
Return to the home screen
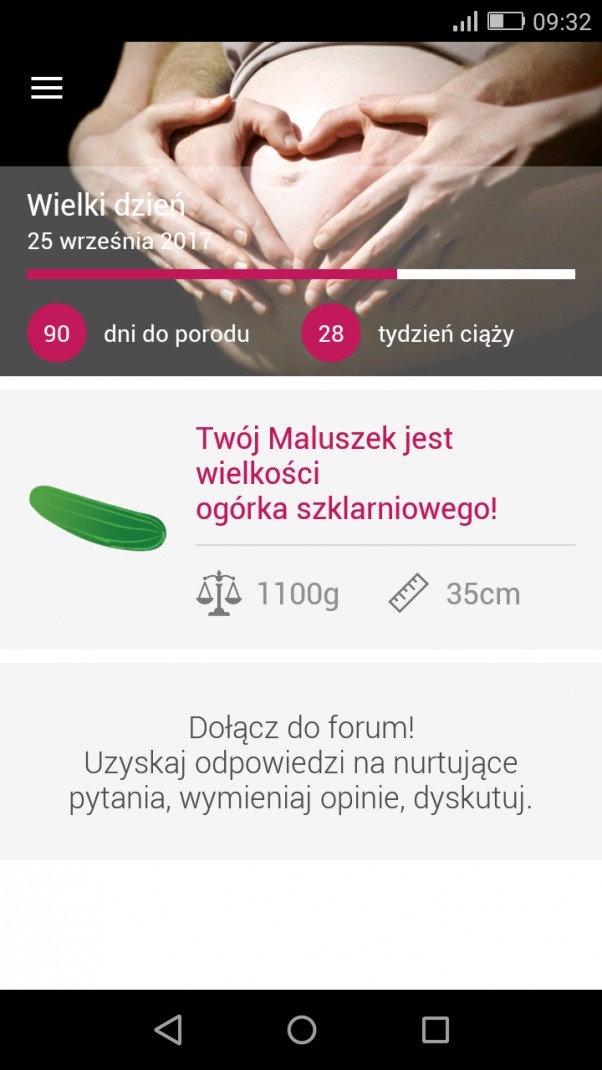click(301, 1029)
